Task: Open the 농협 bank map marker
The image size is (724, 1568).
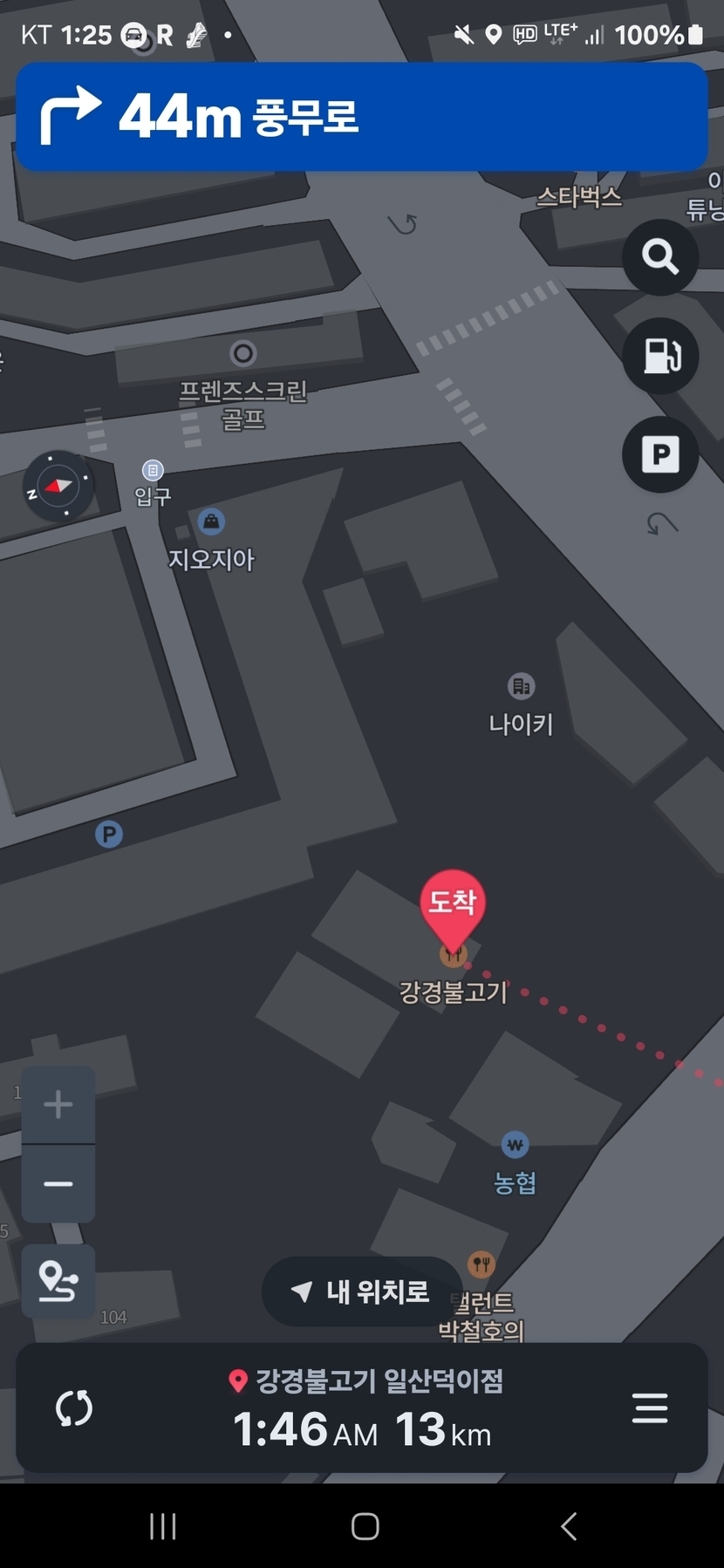Action: (515, 1145)
